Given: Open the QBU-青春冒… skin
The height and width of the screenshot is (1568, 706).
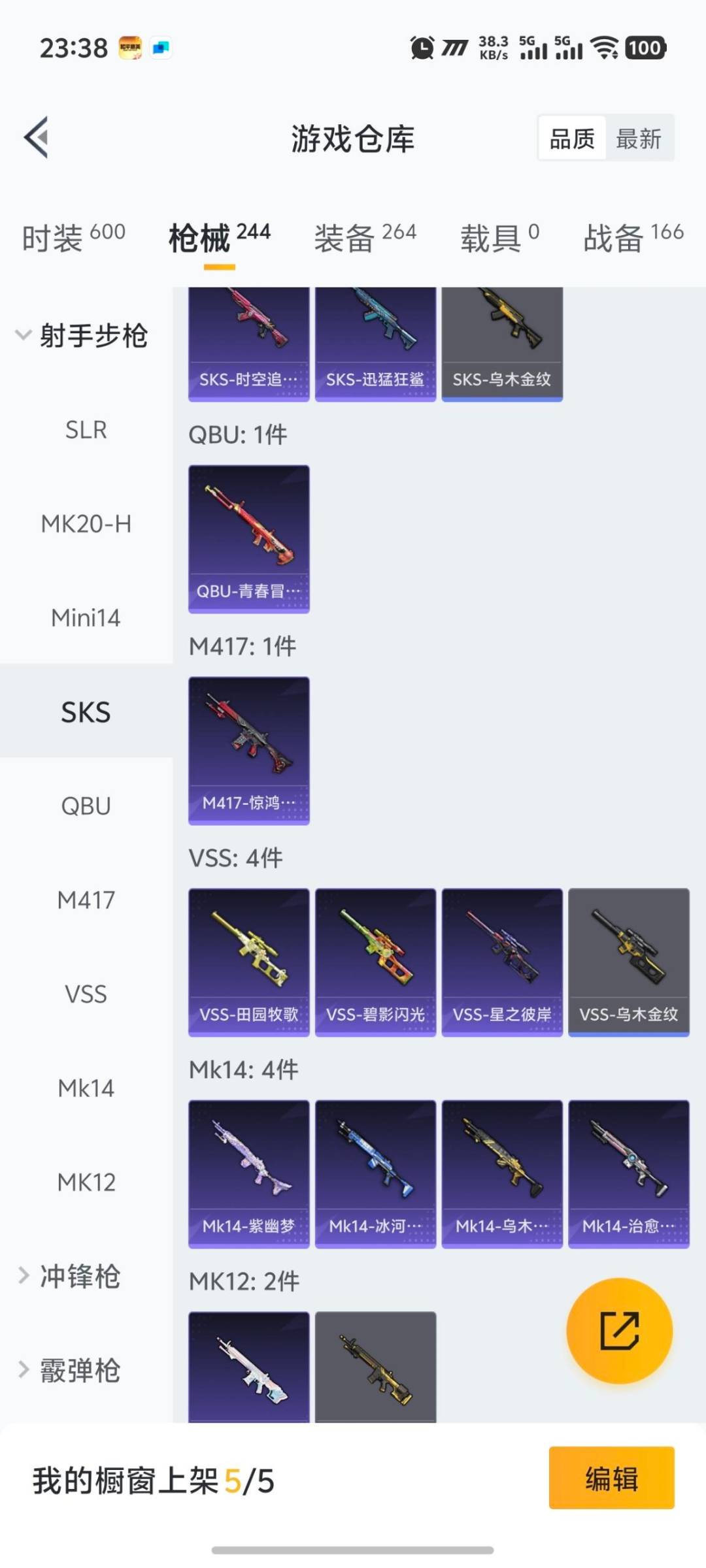Looking at the screenshot, I should point(248,538).
